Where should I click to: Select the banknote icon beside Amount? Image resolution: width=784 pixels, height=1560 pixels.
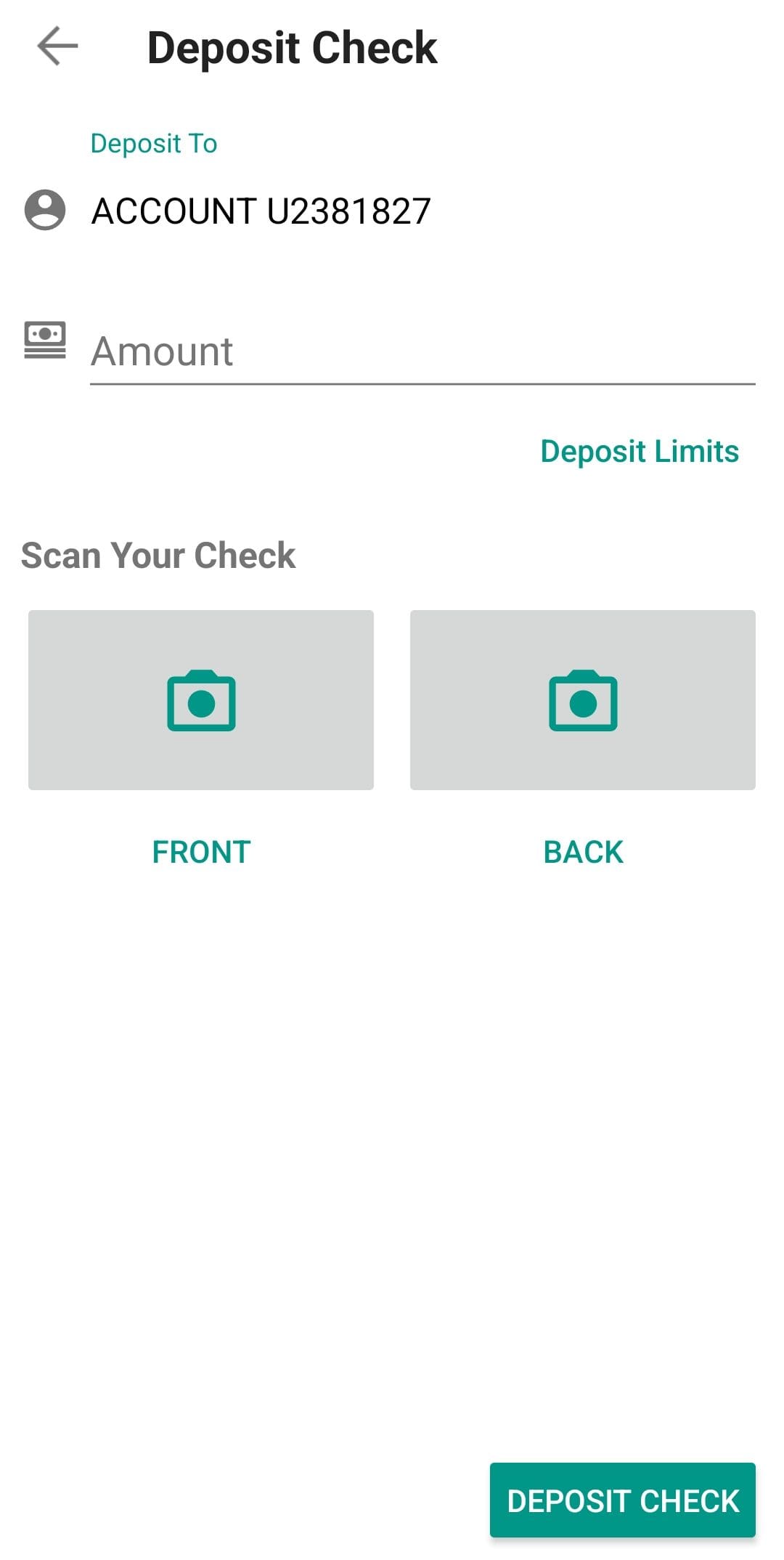coord(45,338)
